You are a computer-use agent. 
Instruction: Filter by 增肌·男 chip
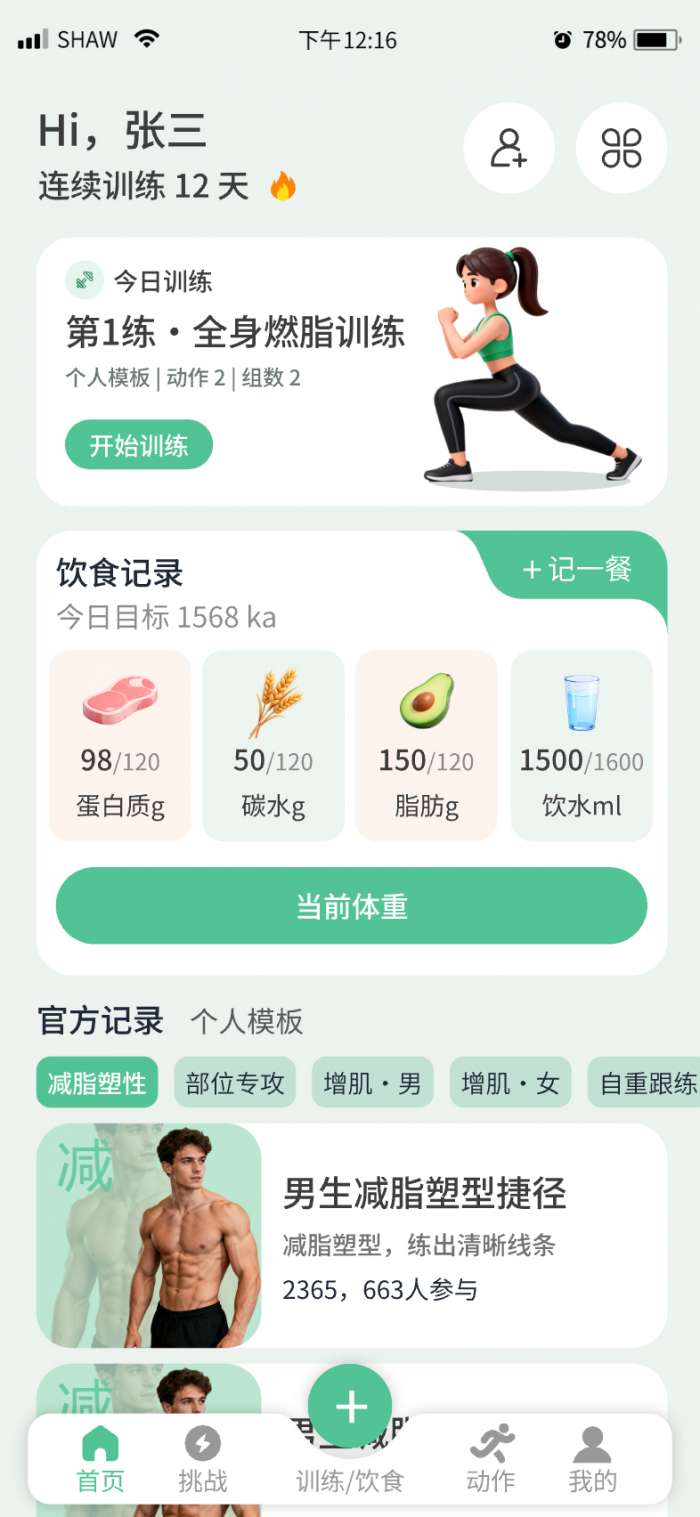pos(373,1082)
